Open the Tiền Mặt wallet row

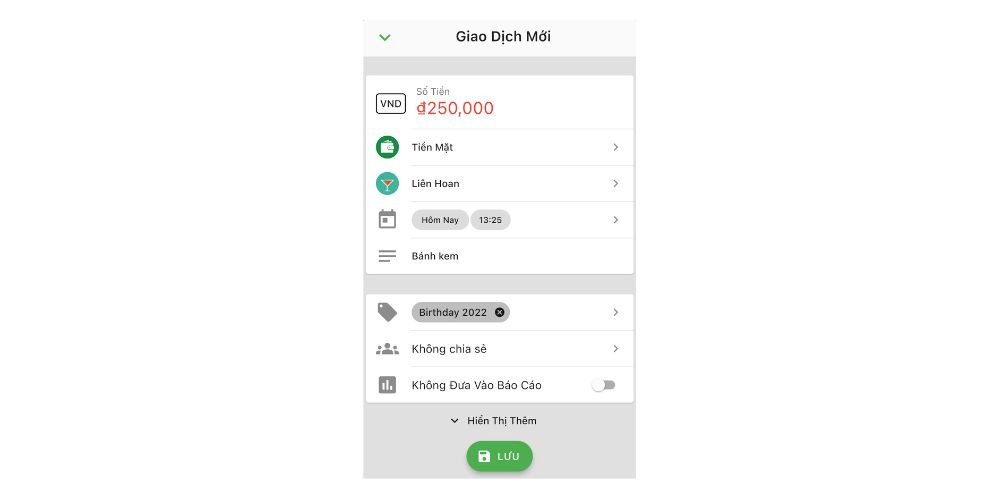click(x=500, y=147)
